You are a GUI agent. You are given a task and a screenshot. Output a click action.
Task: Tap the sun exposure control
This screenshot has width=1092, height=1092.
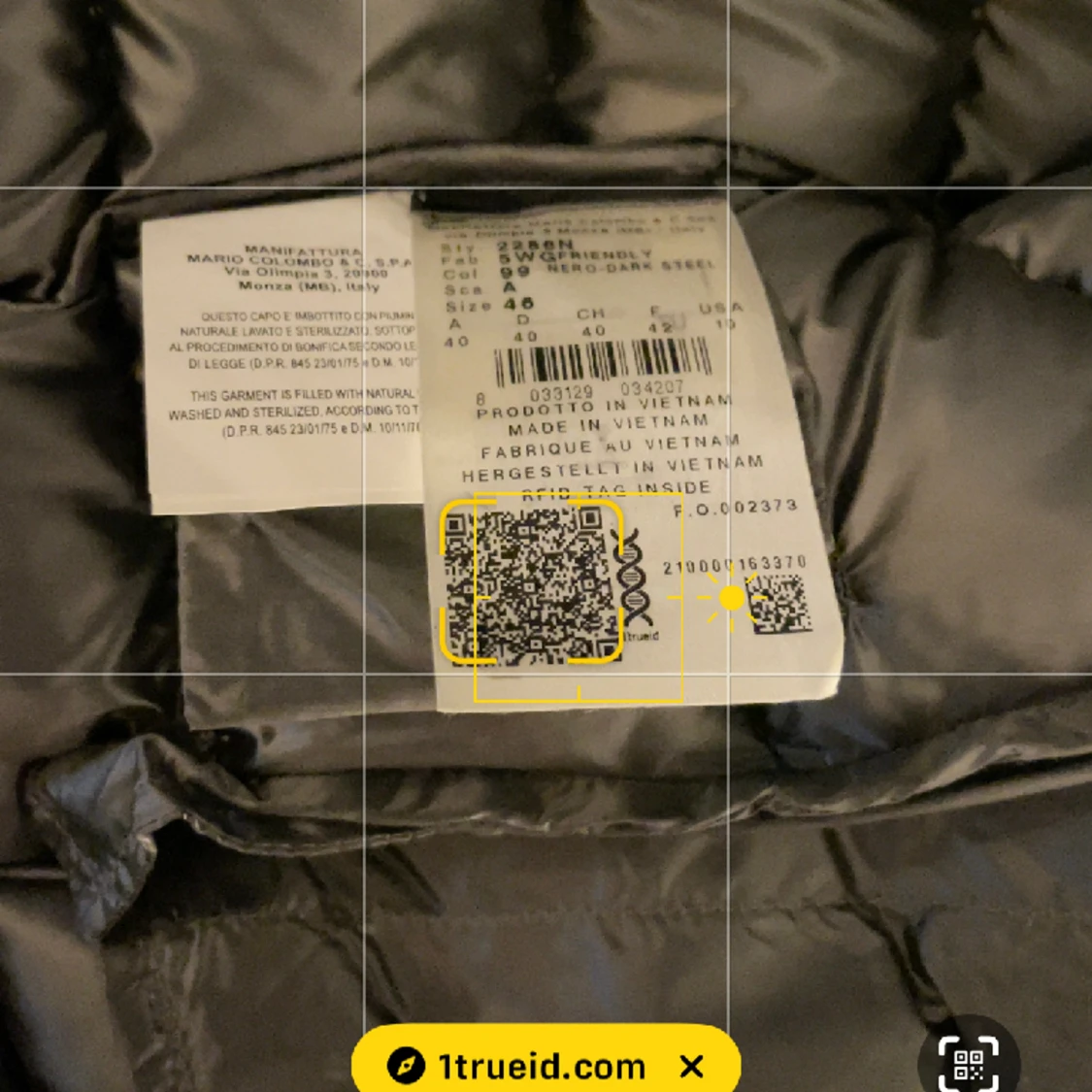(x=731, y=599)
